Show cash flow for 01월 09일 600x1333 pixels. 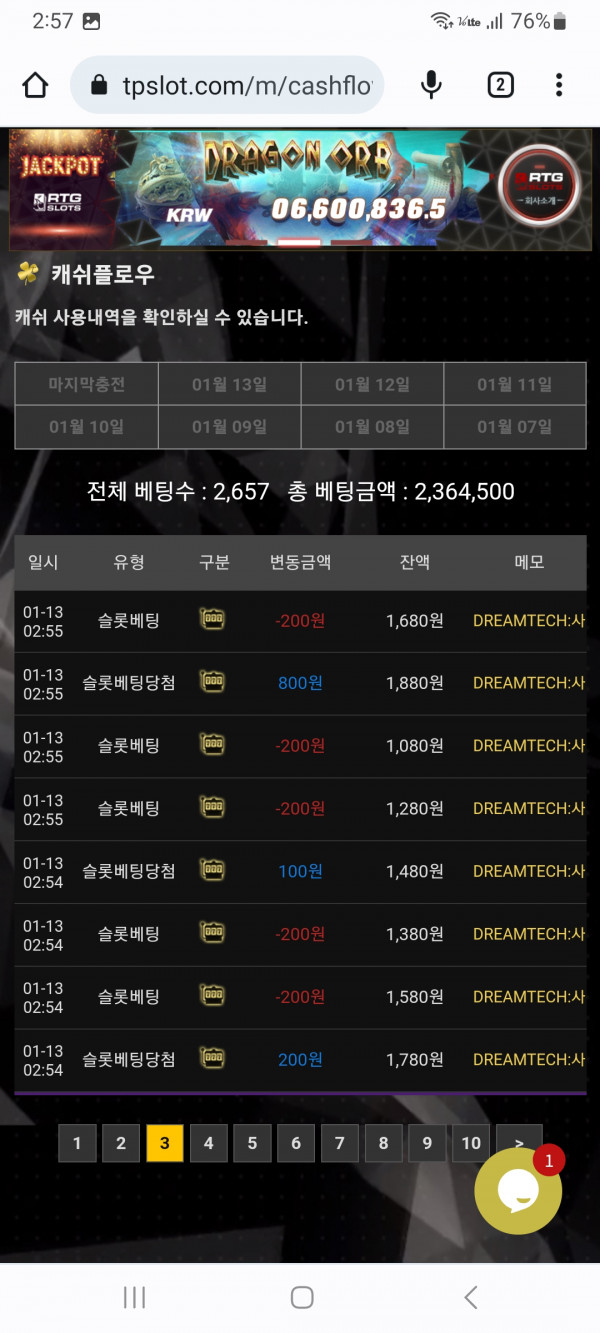click(x=229, y=427)
